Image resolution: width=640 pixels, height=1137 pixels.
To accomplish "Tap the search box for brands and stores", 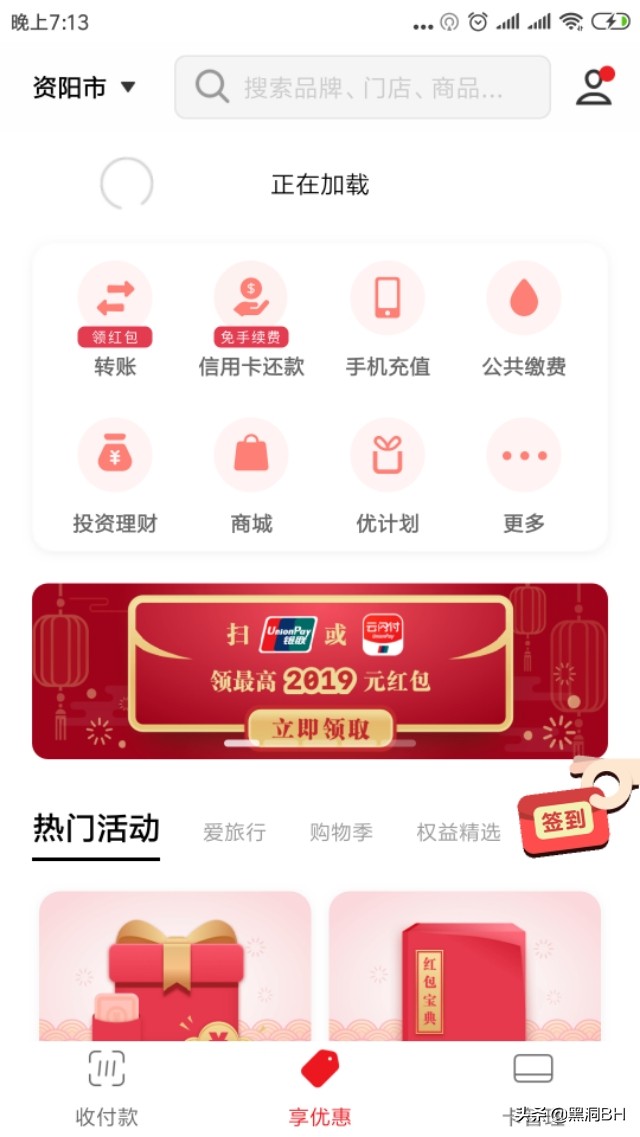I will pos(363,88).
